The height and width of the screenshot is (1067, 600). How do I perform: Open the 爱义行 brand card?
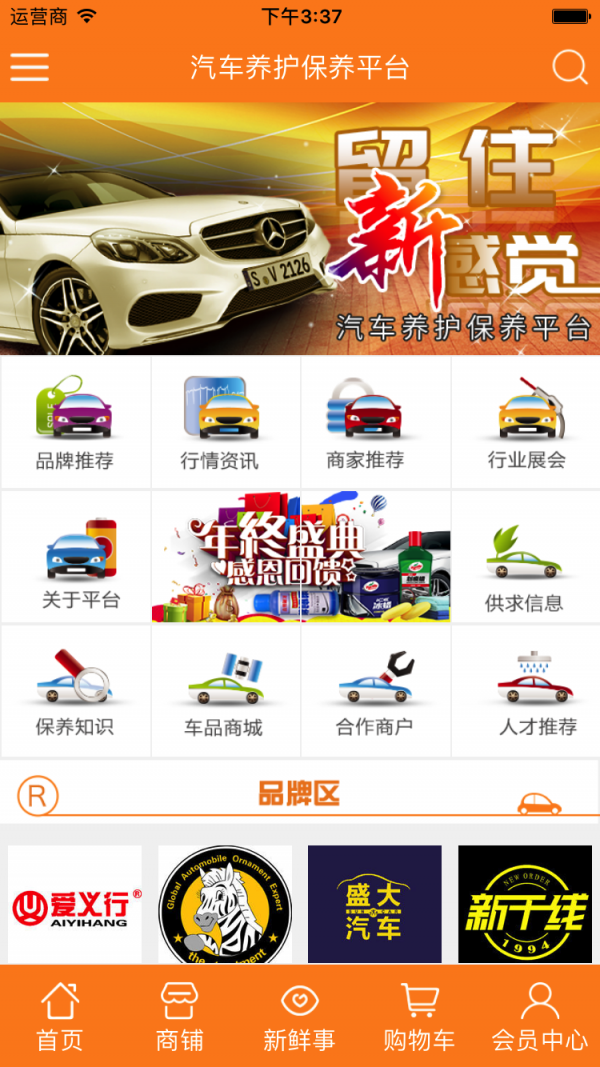pyautogui.click(x=75, y=904)
